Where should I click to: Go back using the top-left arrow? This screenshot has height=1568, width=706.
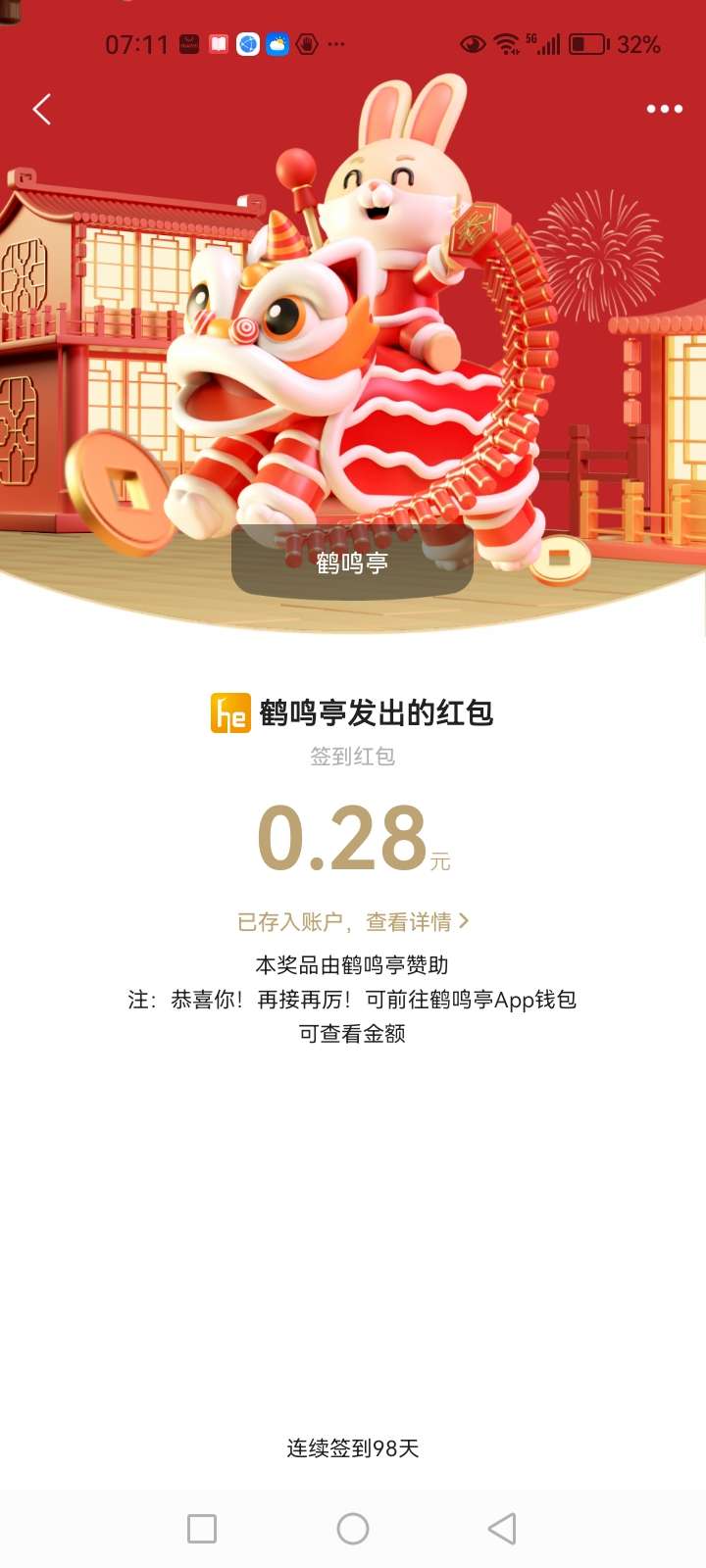click(x=41, y=109)
